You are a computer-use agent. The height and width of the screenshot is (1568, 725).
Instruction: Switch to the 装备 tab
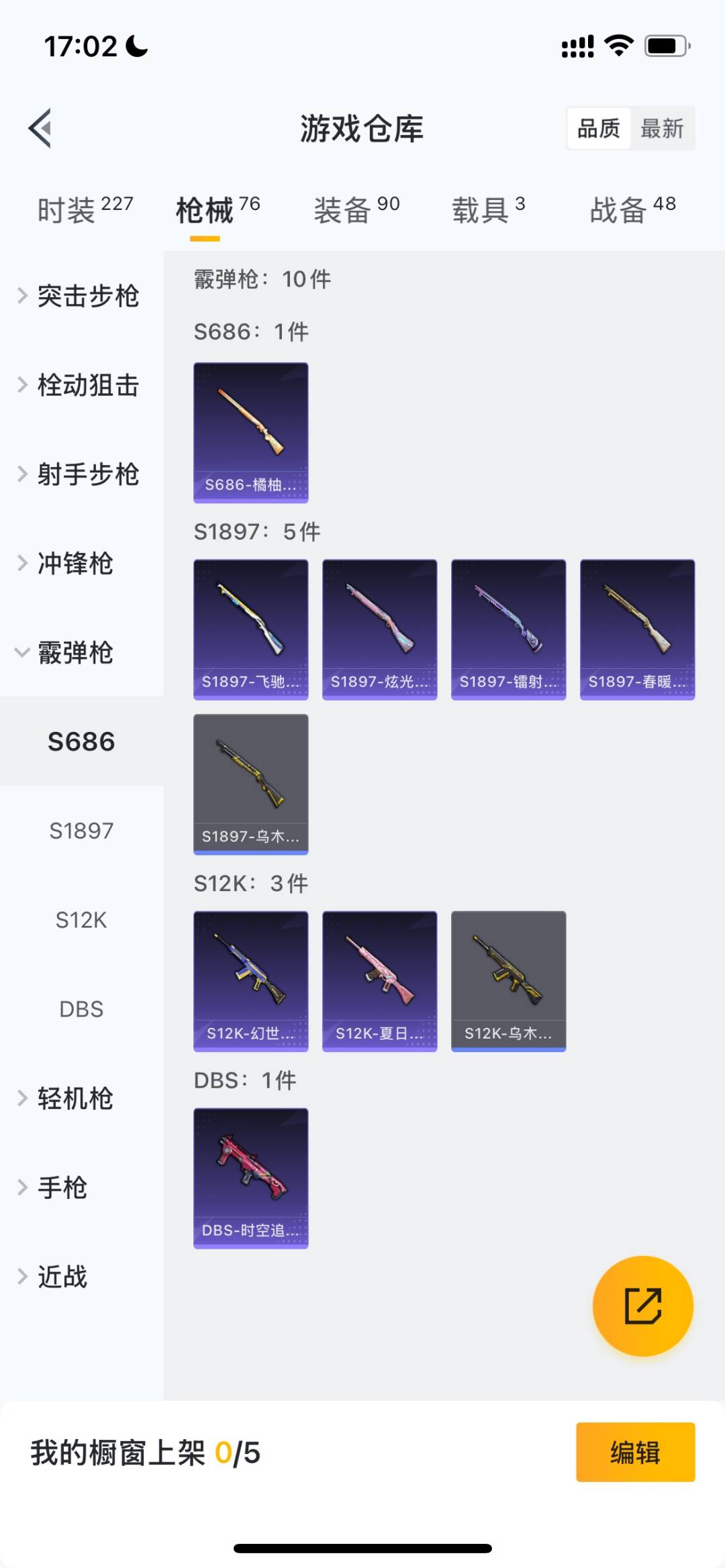point(356,210)
